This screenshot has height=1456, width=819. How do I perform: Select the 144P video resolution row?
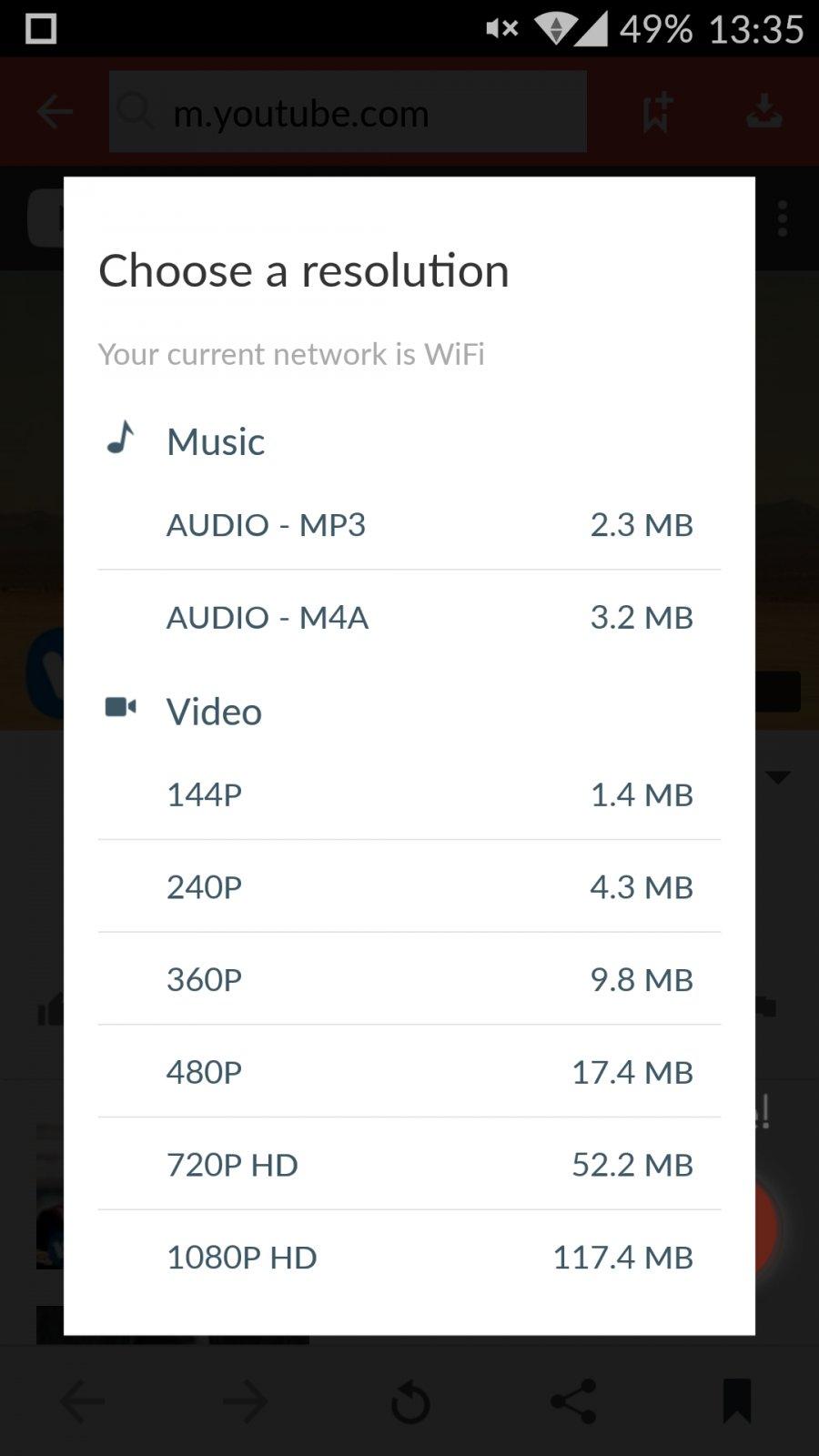409,794
